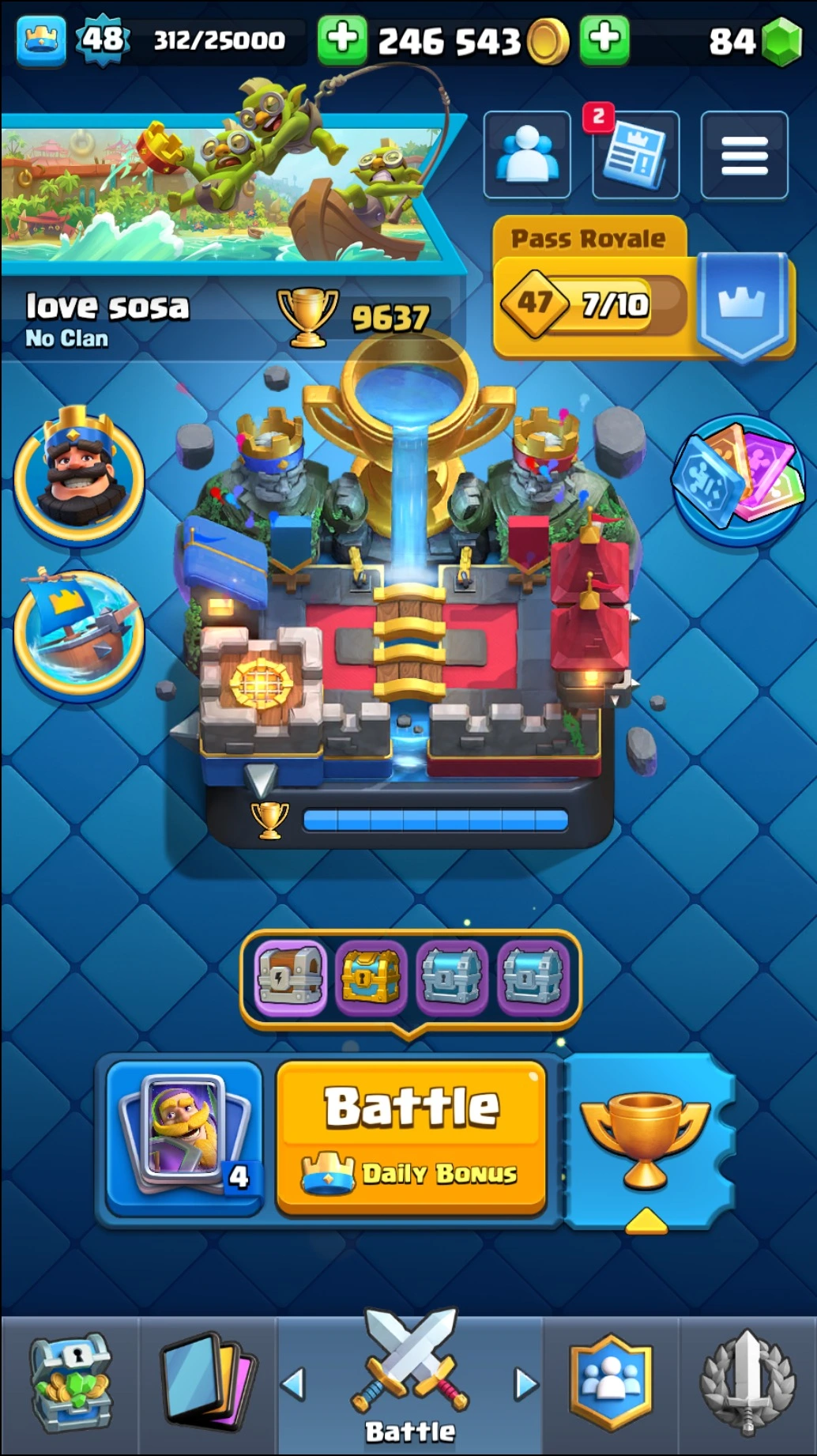Open the friends list icon
Image resolution: width=817 pixels, height=1456 pixels.
[x=527, y=154]
